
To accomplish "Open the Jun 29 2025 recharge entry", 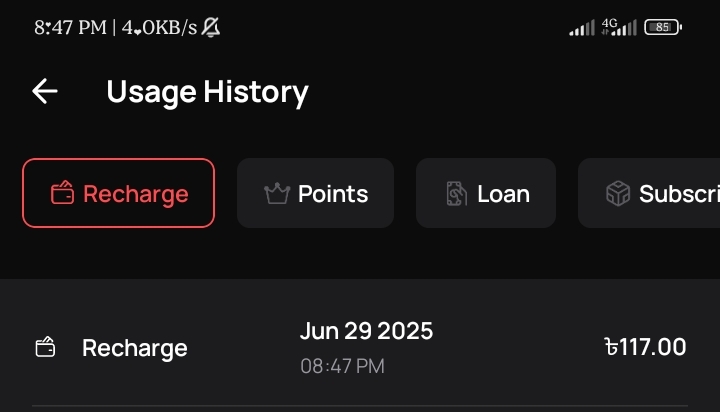I will 360,347.
